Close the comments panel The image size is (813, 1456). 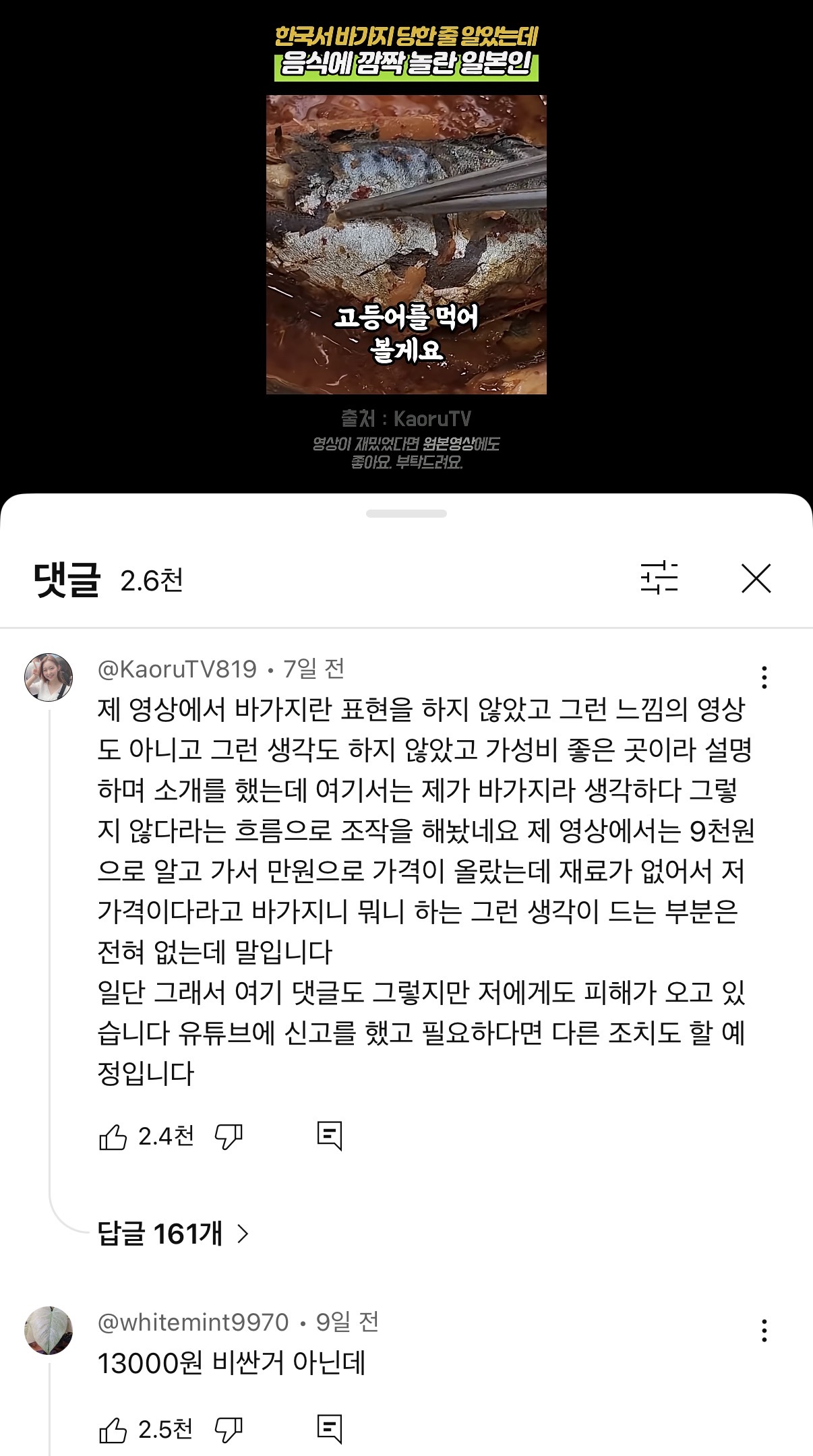[x=756, y=579]
